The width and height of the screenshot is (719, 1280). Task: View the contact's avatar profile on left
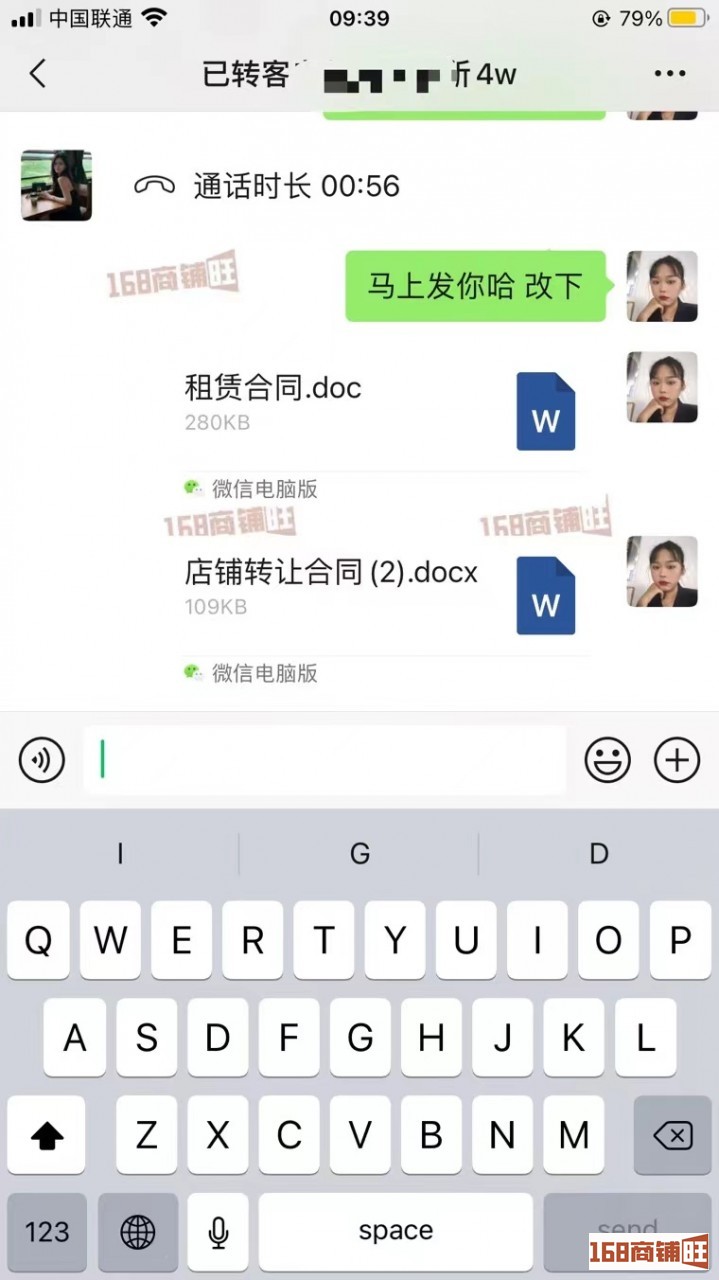[56, 186]
